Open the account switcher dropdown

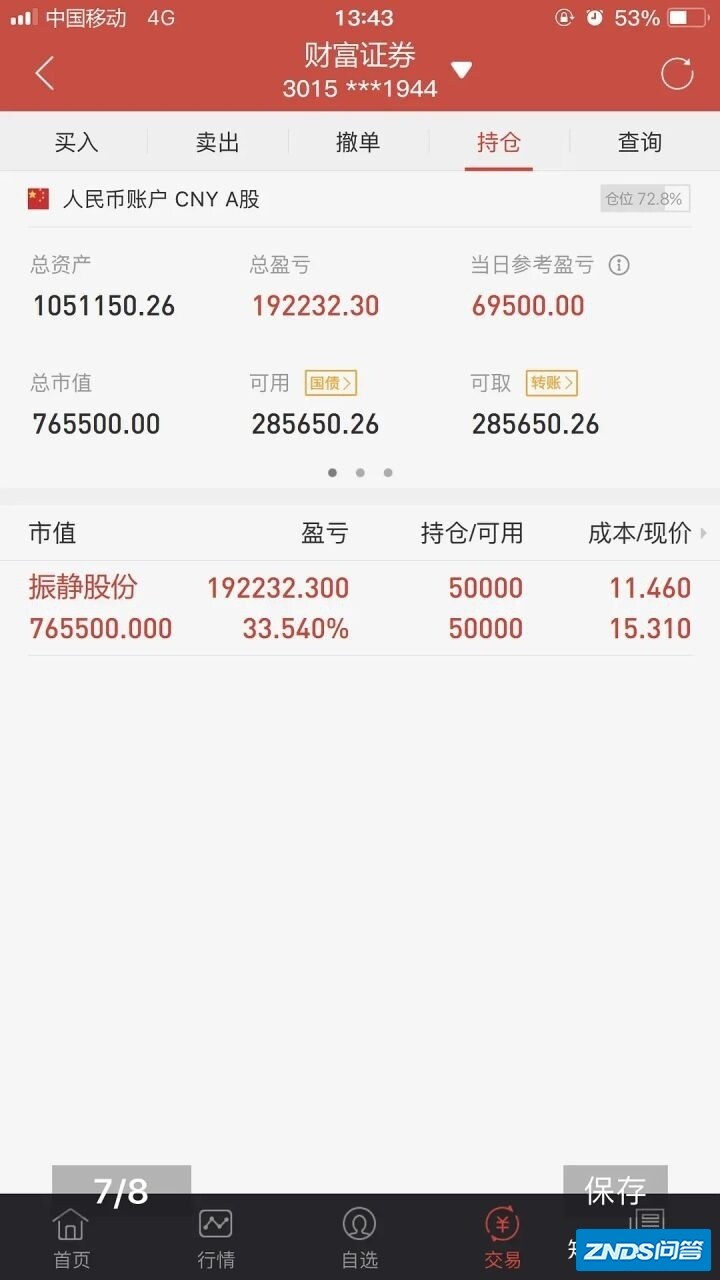(x=462, y=69)
